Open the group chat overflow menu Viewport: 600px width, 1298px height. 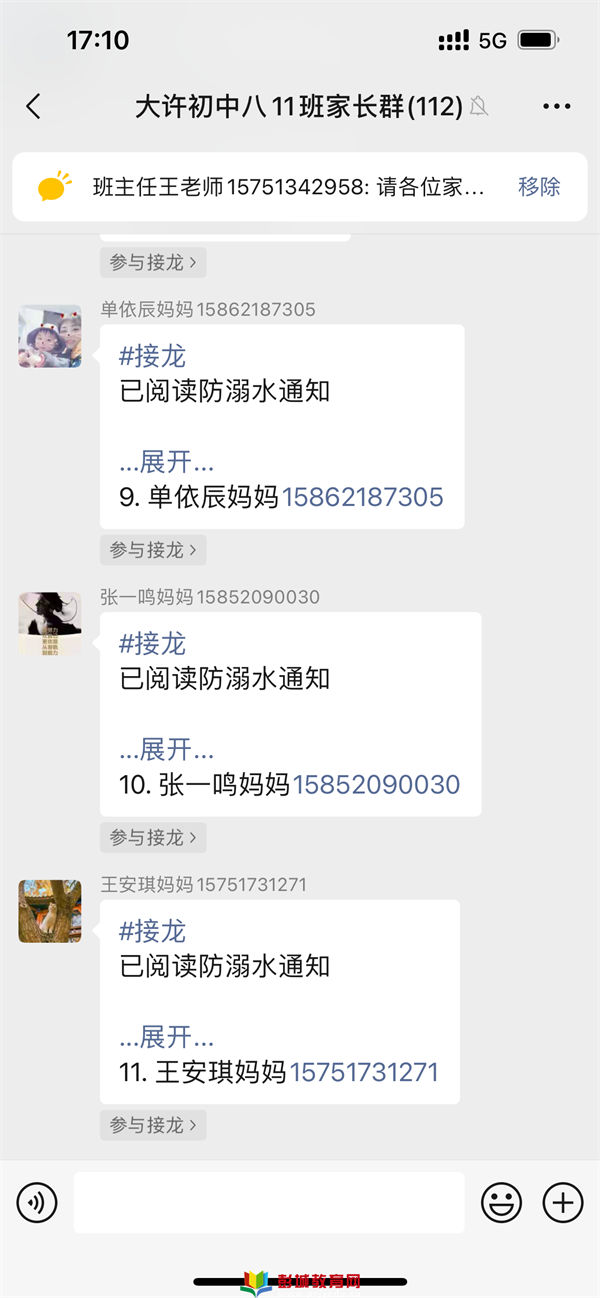coord(556,106)
